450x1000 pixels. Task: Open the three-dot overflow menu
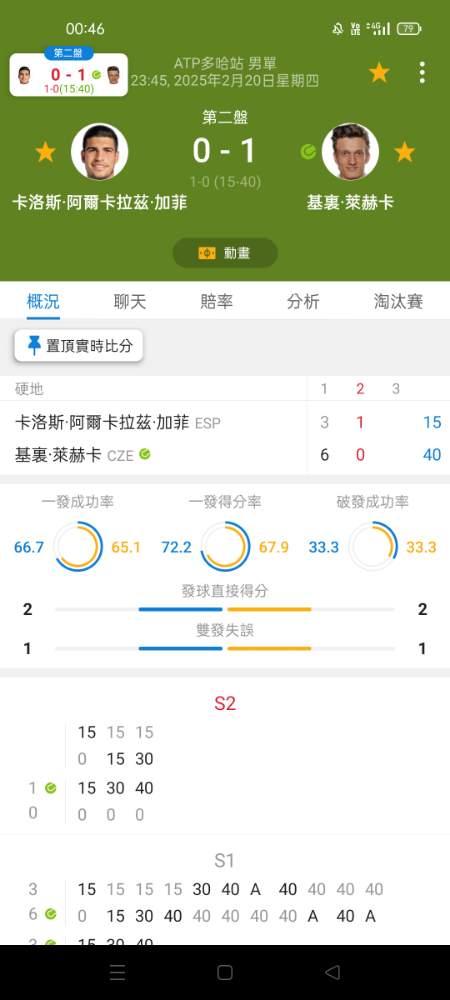click(422, 73)
